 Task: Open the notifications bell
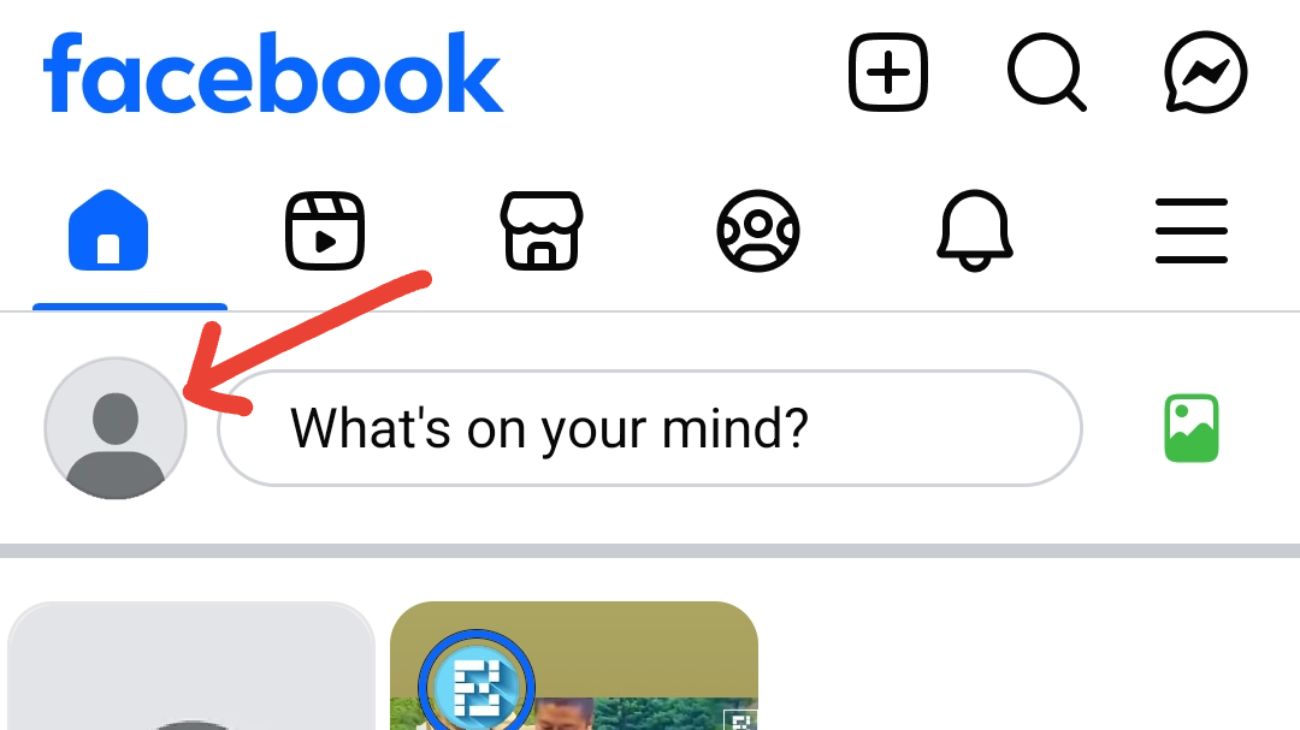click(x=975, y=232)
